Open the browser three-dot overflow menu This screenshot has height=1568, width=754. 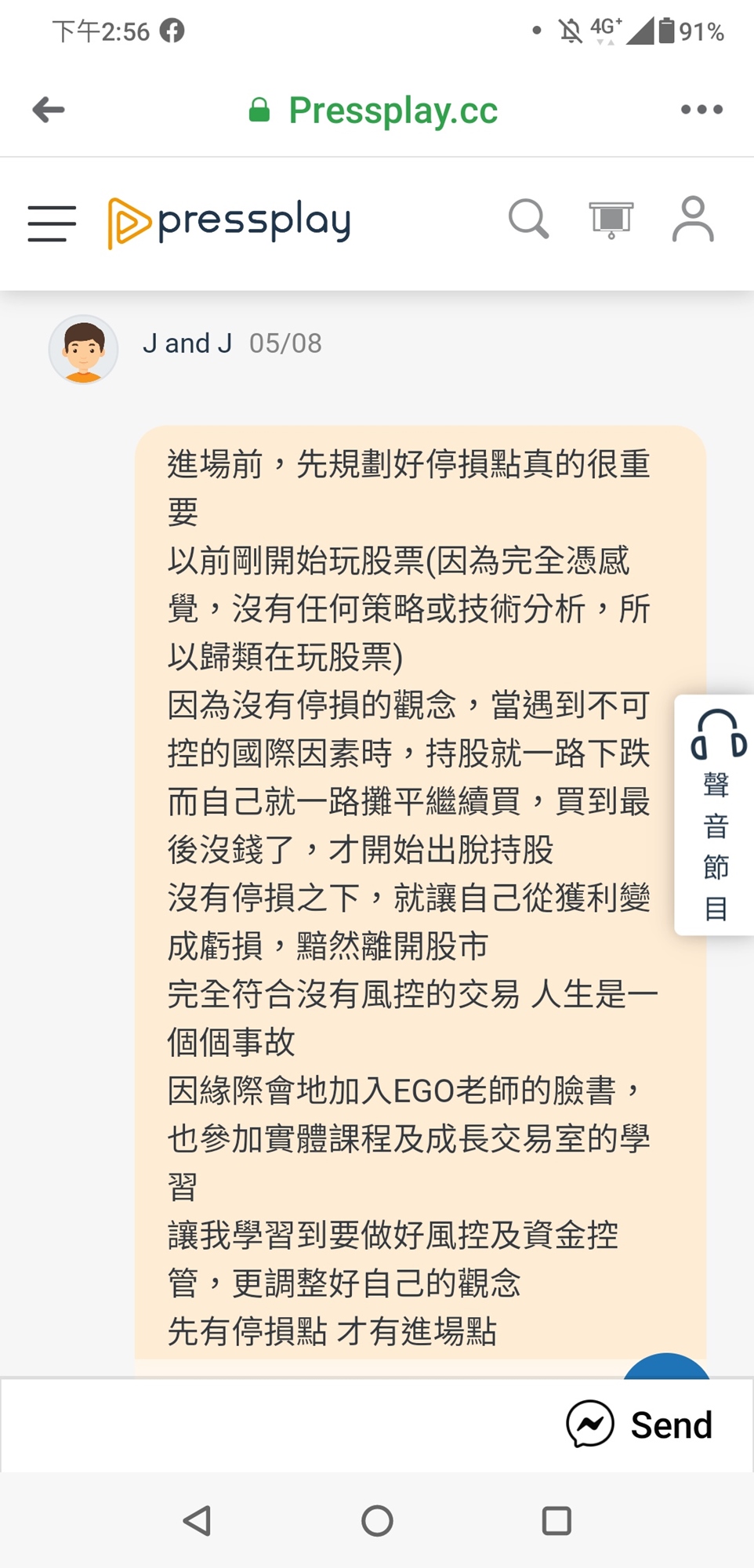click(x=701, y=110)
